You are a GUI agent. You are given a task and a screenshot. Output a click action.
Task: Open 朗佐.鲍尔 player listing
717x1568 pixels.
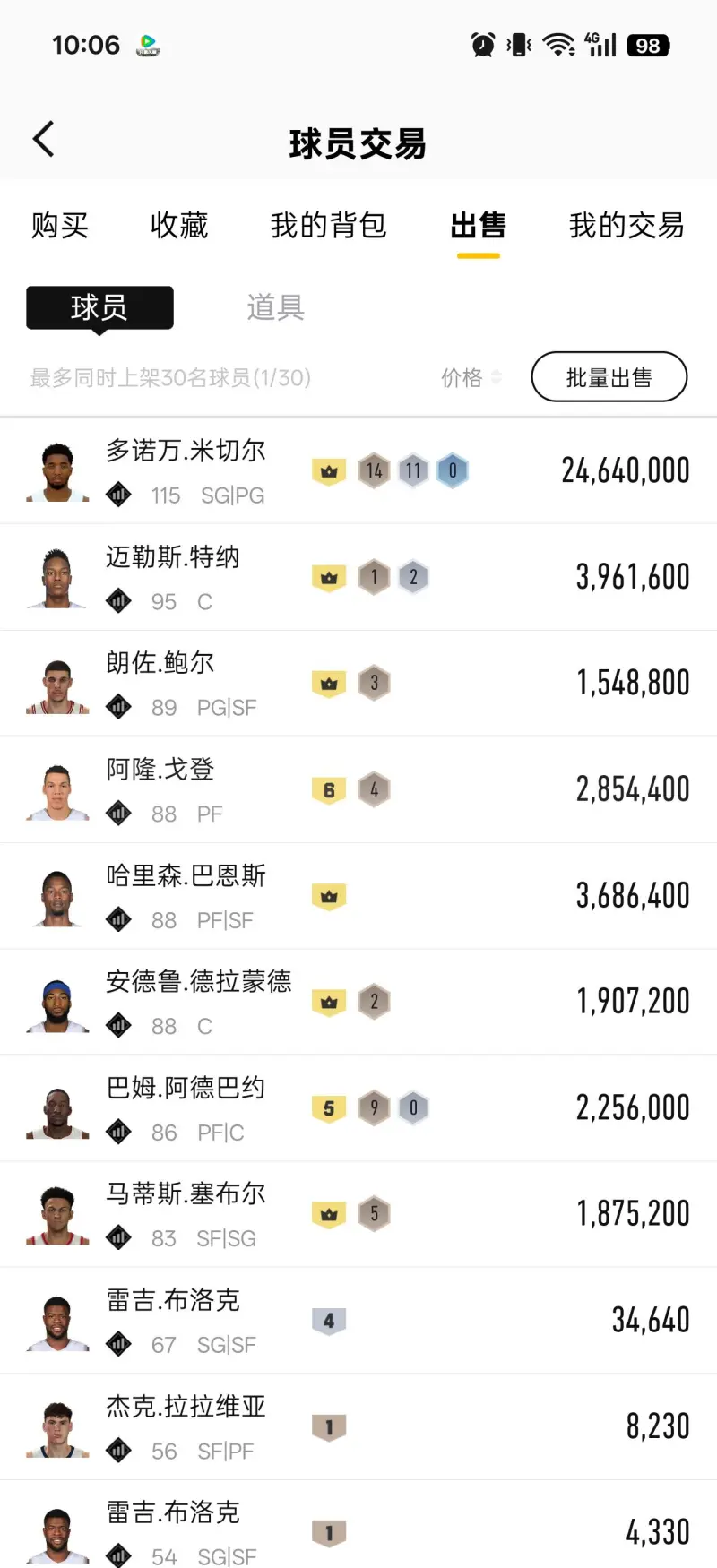(358, 683)
